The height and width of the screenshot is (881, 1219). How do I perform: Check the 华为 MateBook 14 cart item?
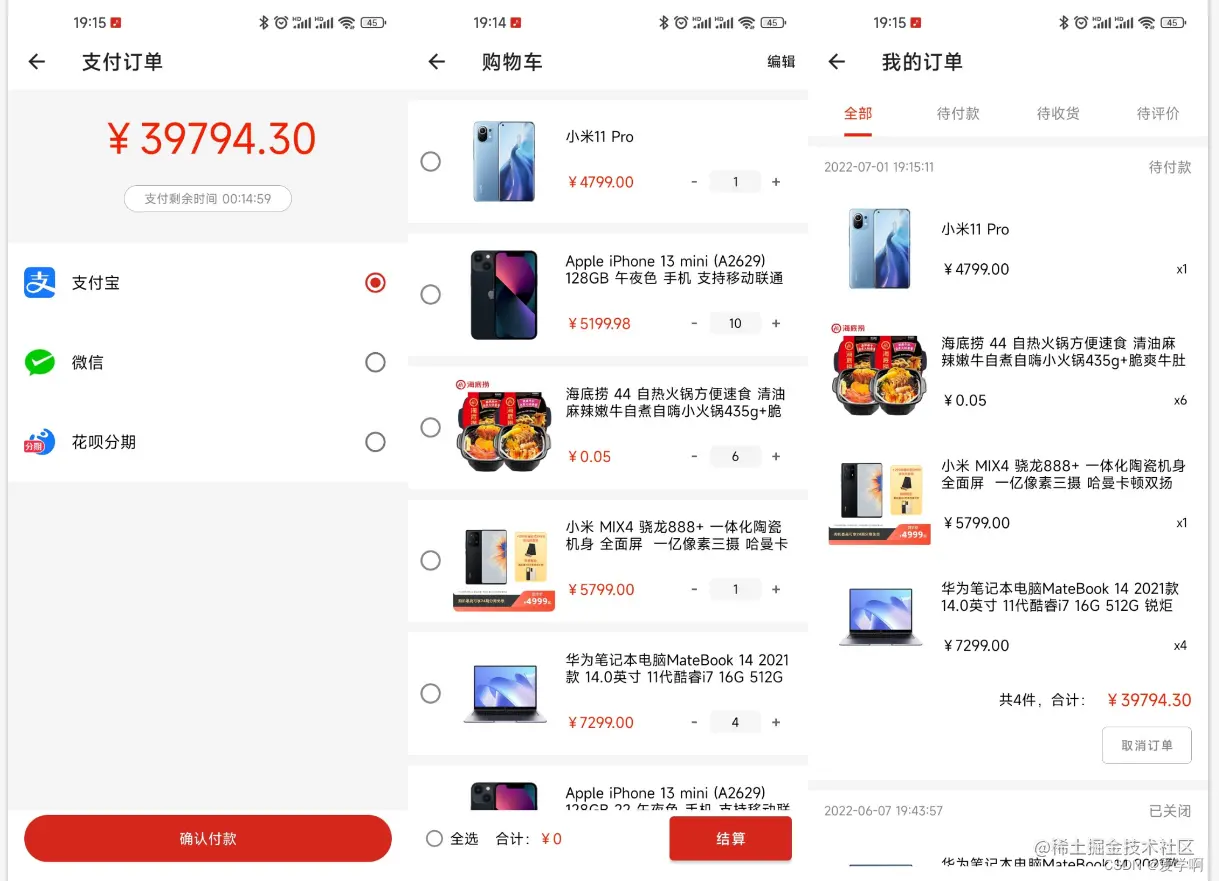431,693
